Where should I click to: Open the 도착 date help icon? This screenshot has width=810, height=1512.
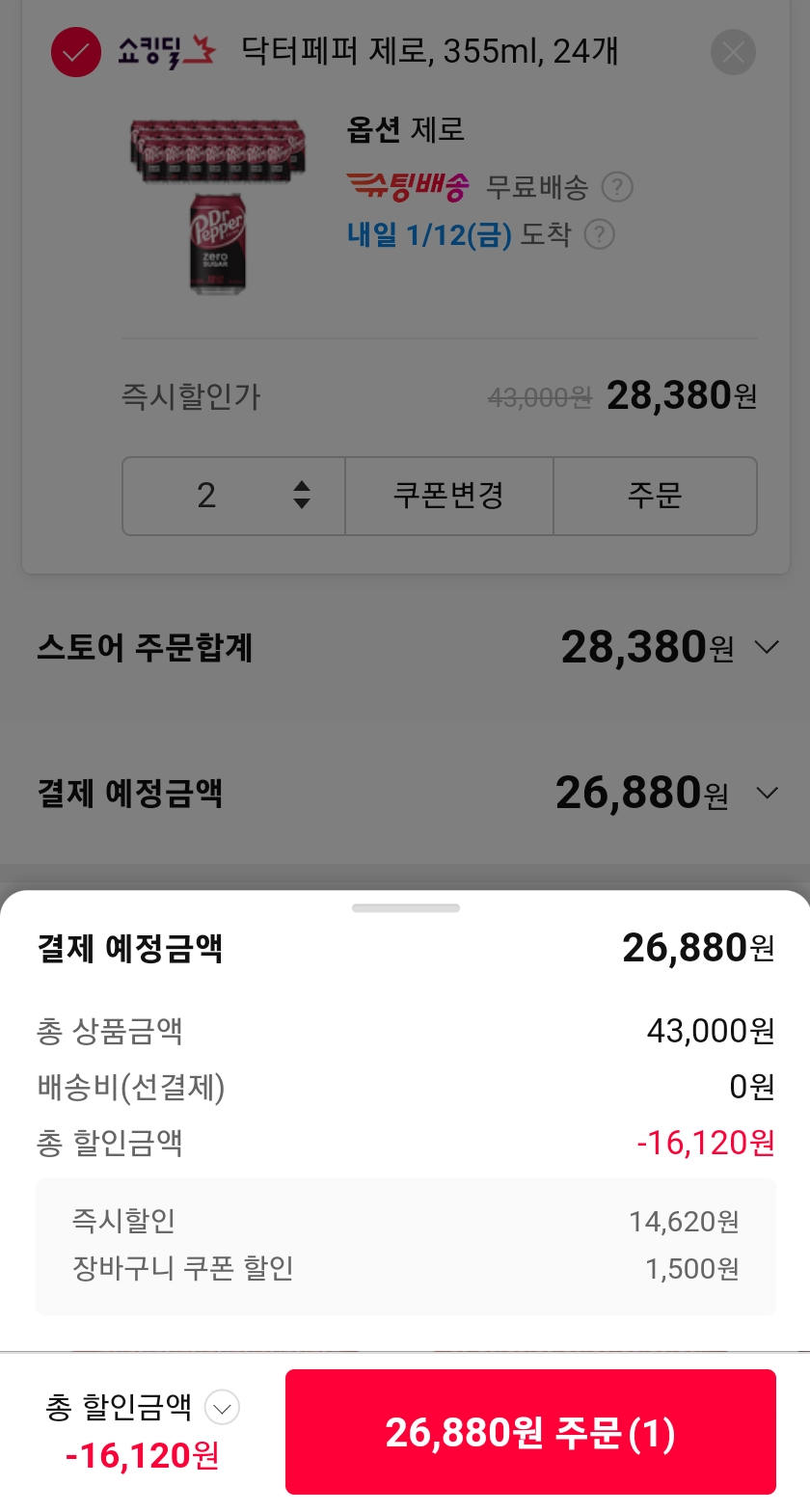(x=600, y=234)
